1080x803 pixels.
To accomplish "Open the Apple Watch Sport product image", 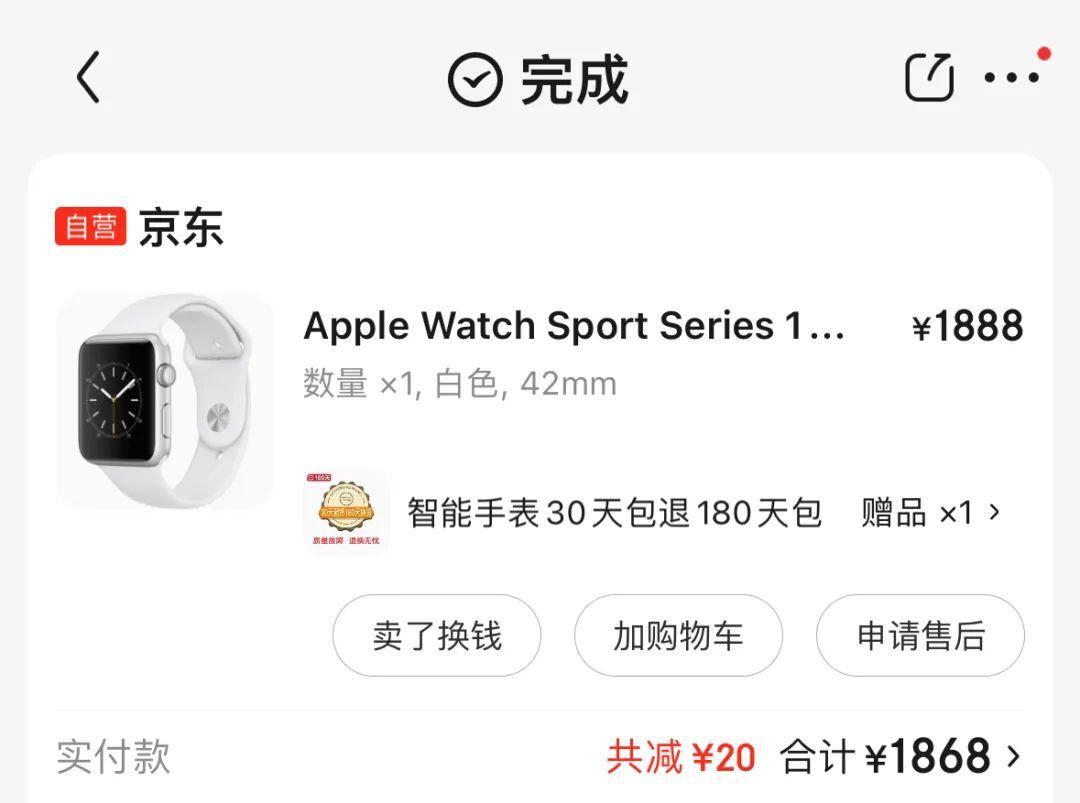I will point(165,401).
